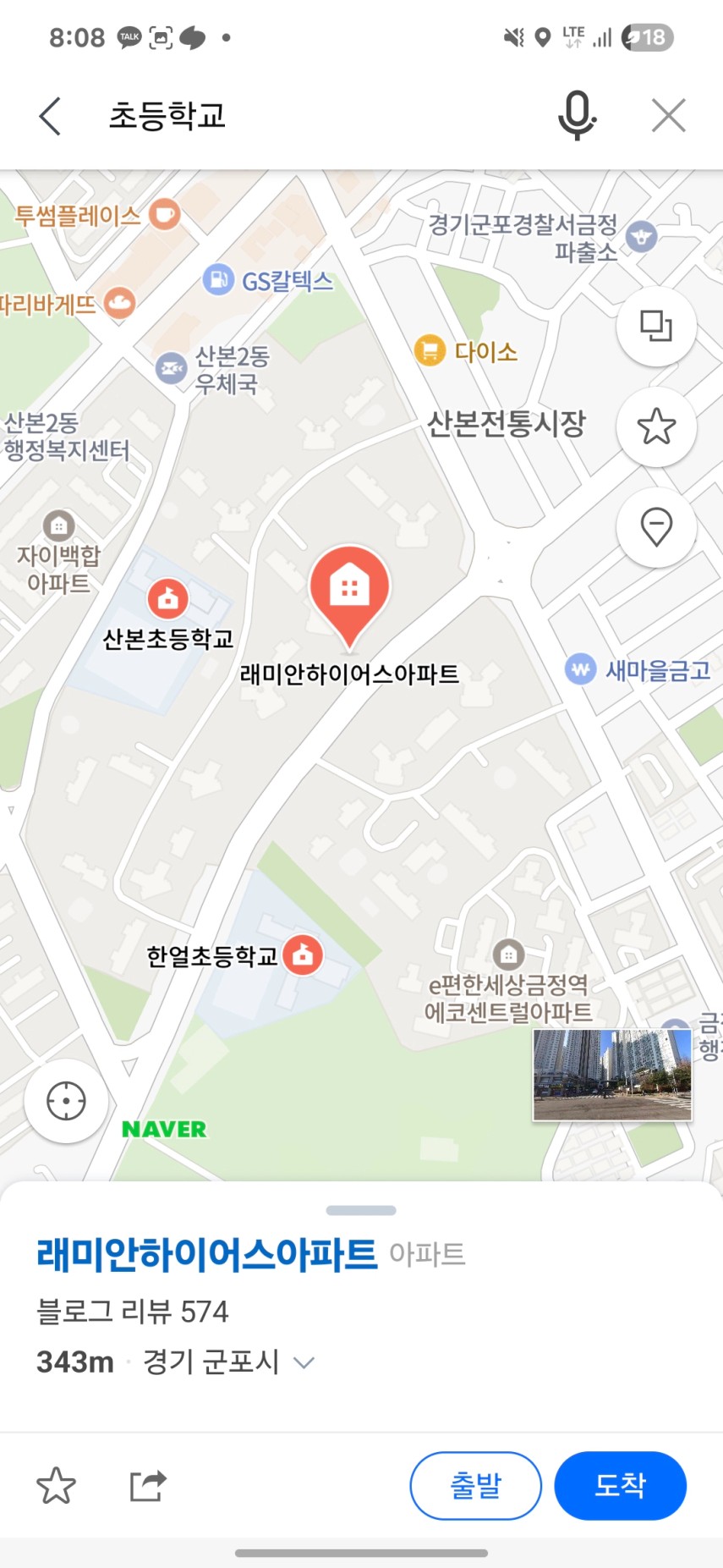
Task: Share this place
Action: (148, 1486)
